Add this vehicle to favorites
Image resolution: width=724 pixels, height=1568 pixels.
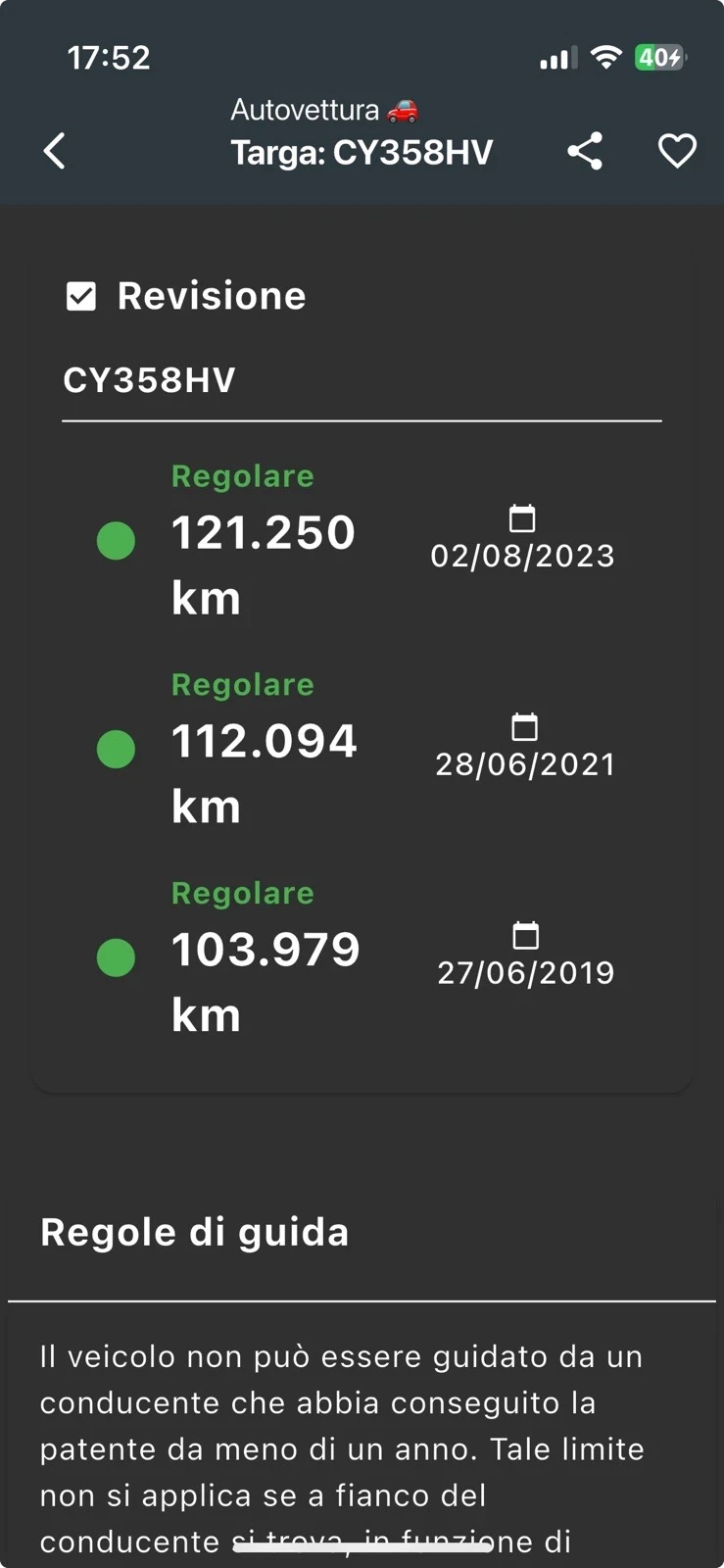point(676,151)
